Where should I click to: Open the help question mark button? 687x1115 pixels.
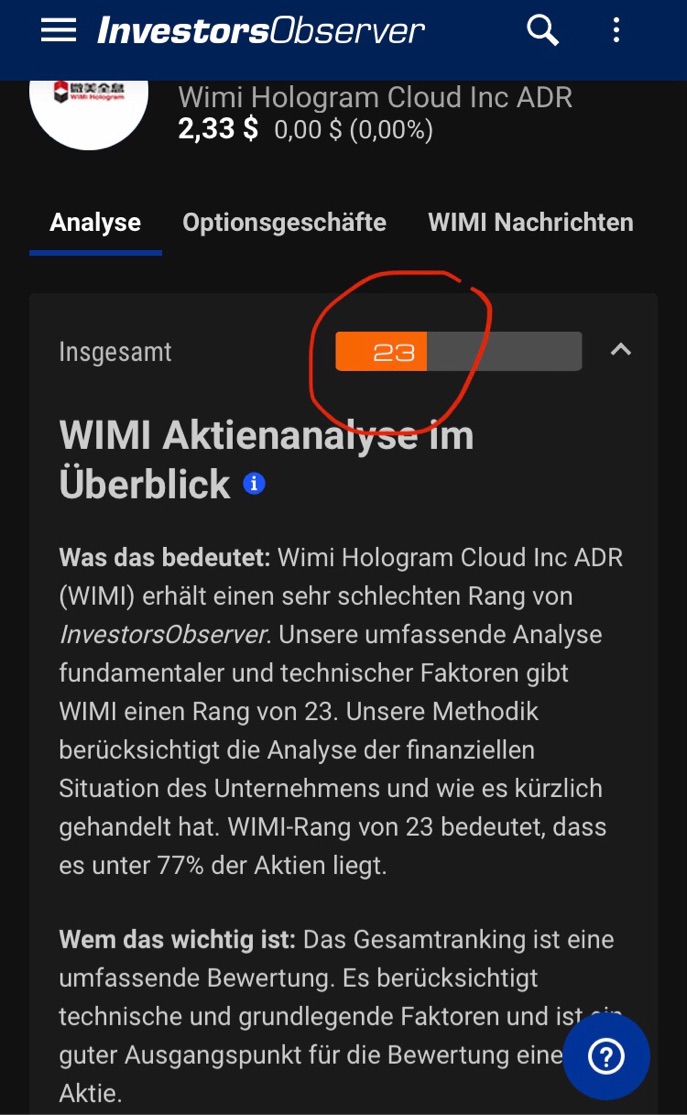coord(606,1056)
